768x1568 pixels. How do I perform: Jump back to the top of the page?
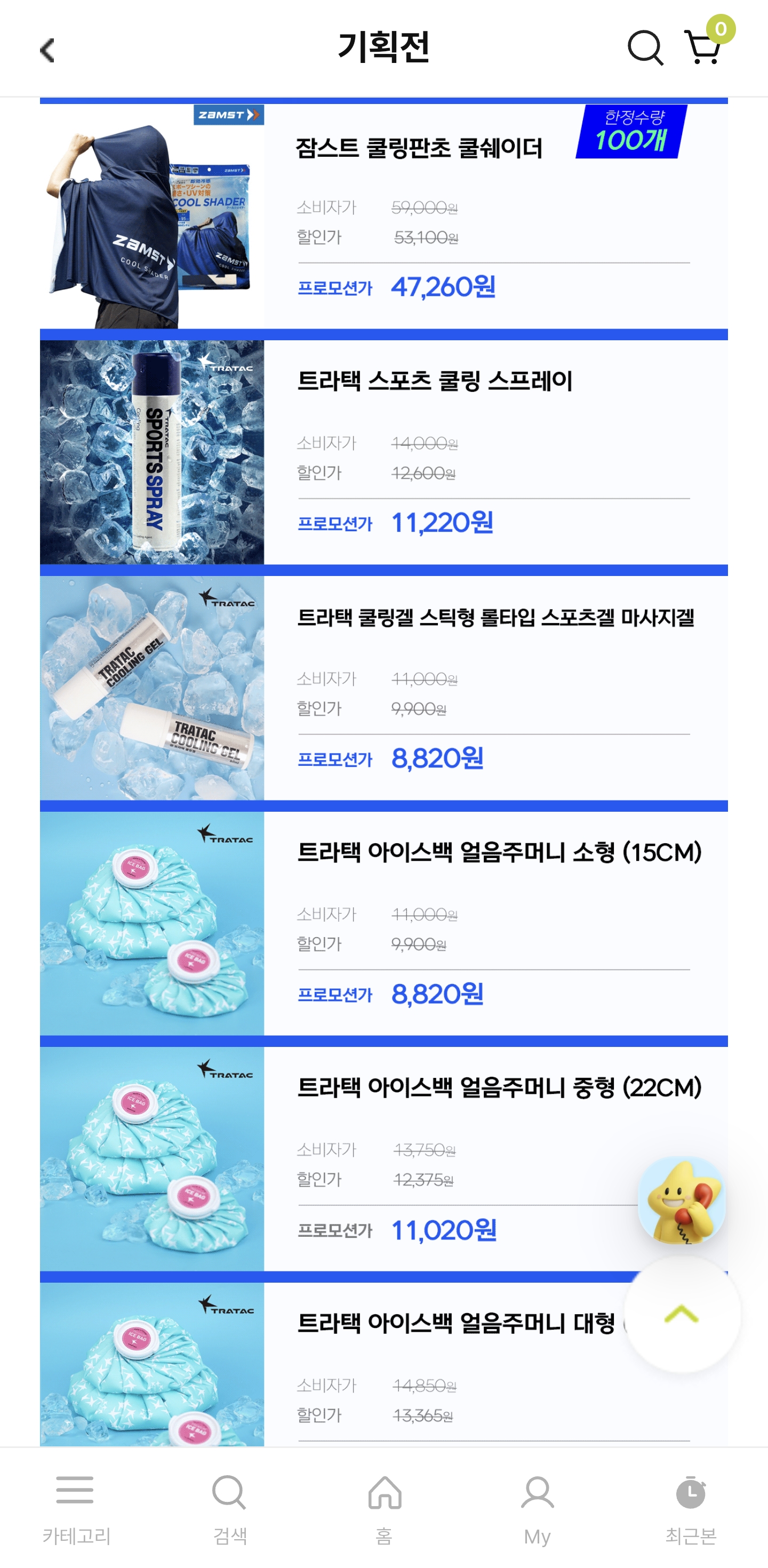682,1315
